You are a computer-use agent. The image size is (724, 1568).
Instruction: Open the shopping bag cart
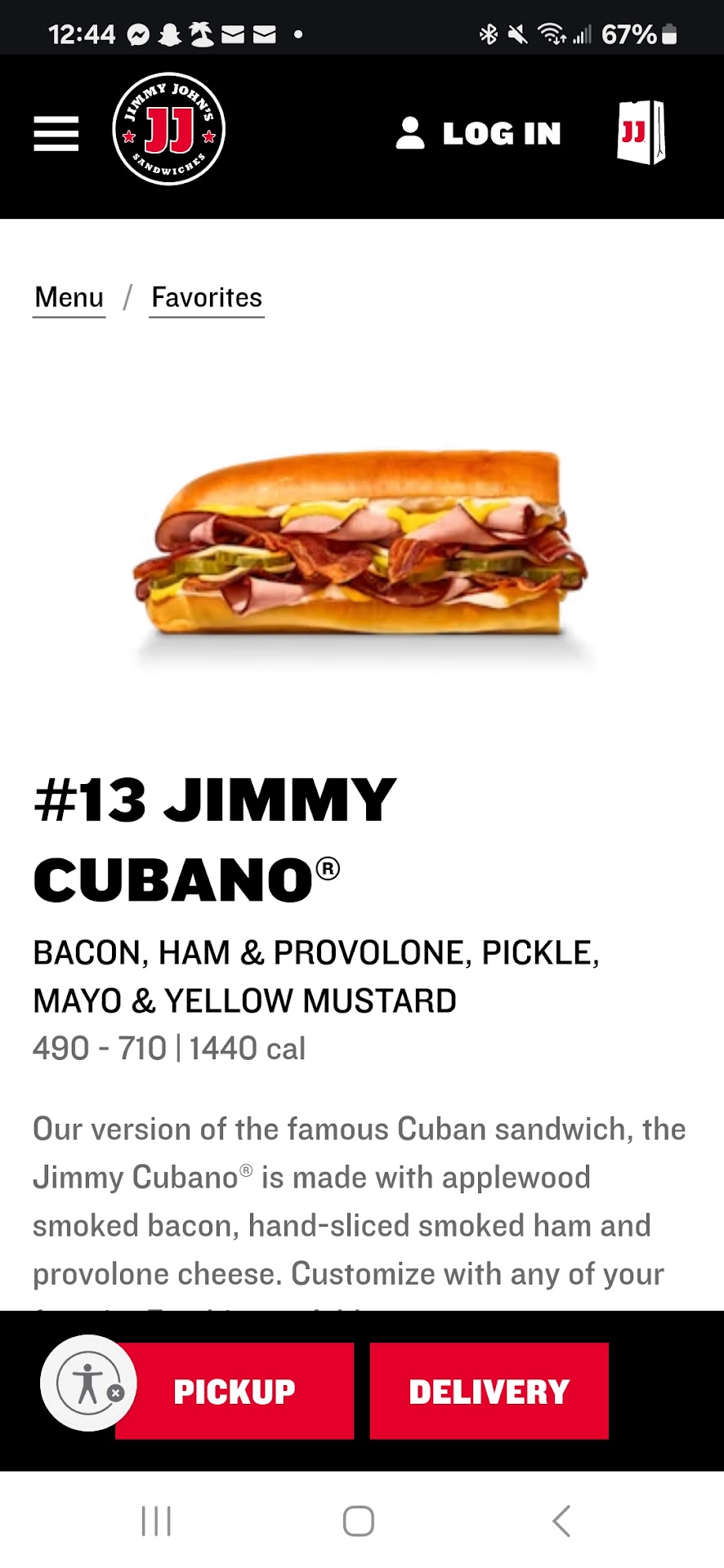[x=641, y=132]
